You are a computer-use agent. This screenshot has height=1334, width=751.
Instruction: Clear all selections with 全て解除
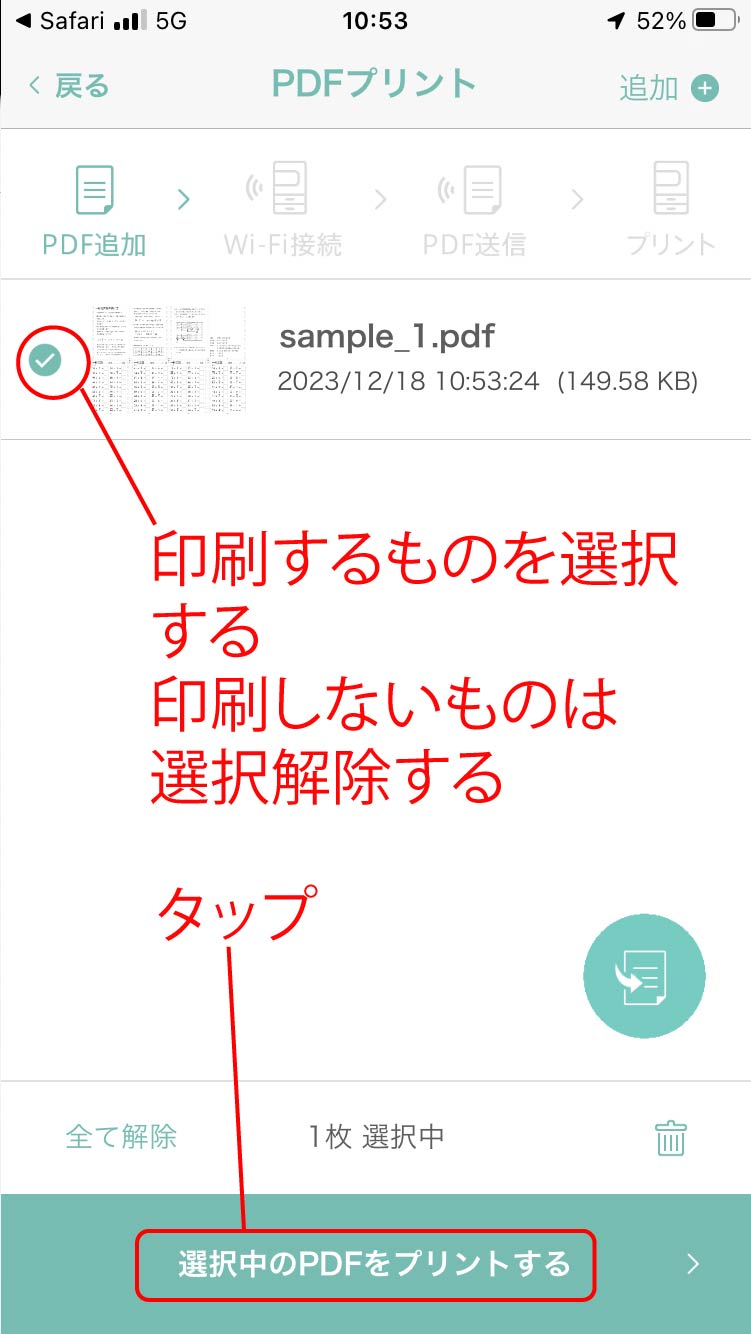(121, 1137)
